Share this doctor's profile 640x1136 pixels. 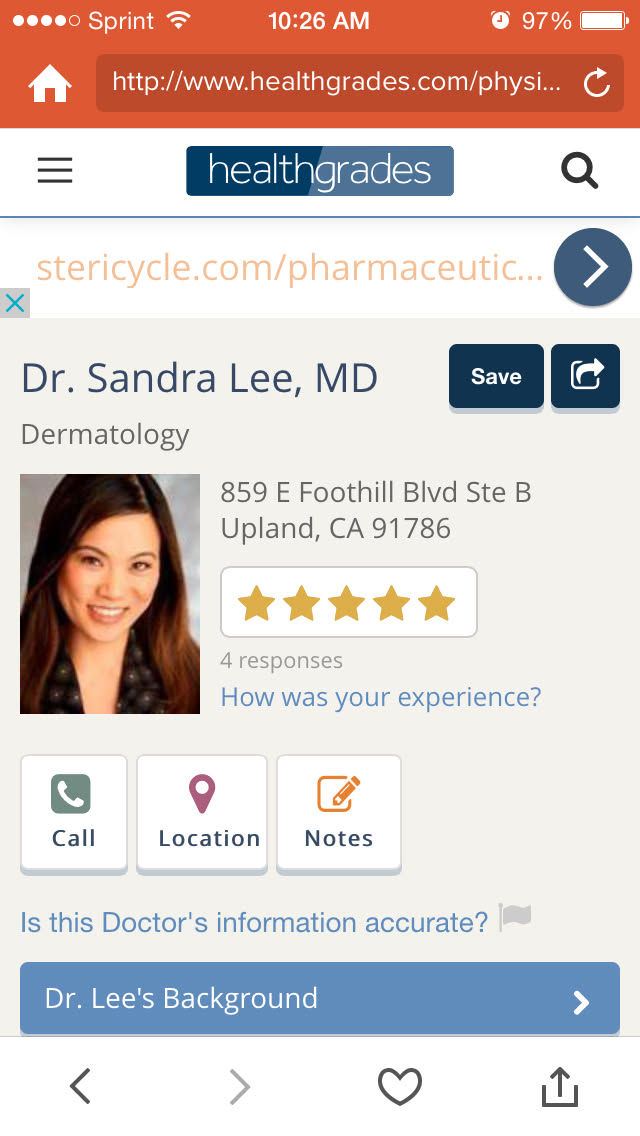pyautogui.click(x=586, y=376)
